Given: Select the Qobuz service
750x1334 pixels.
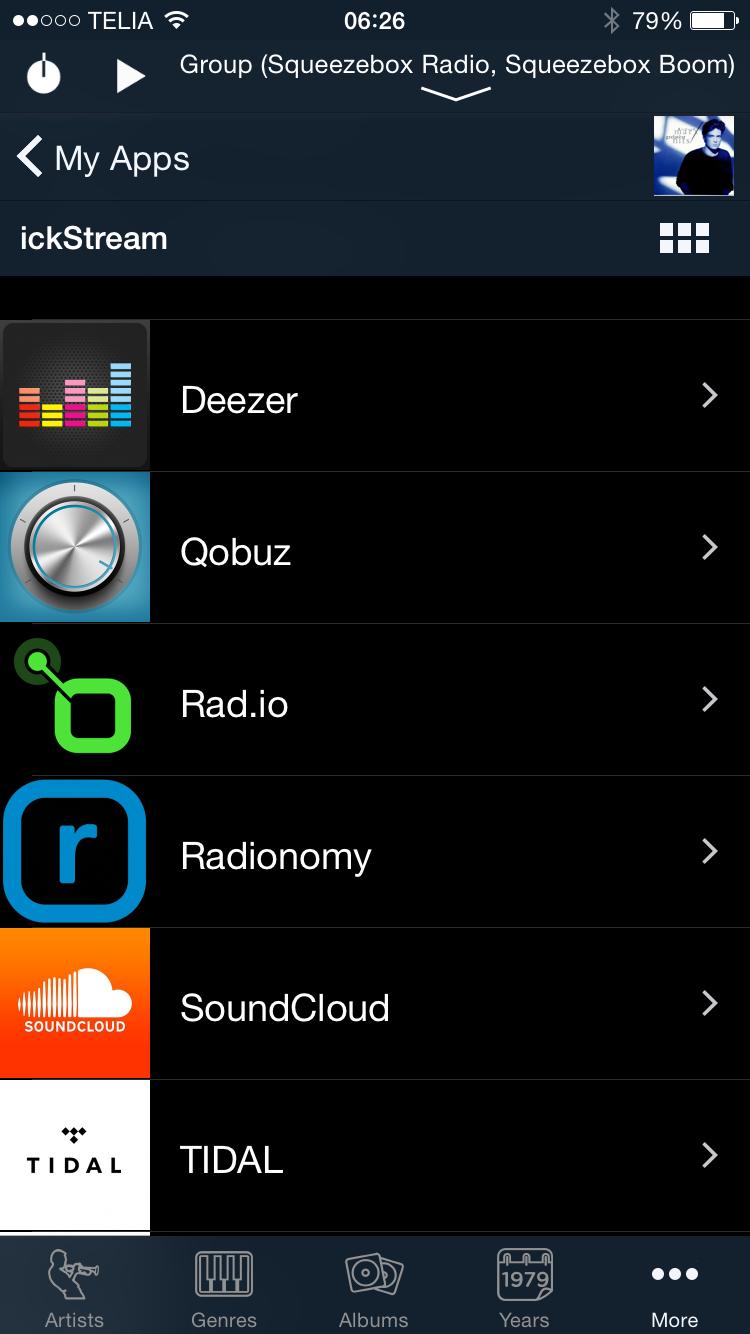Looking at the screenshot, I should point(375,549).
